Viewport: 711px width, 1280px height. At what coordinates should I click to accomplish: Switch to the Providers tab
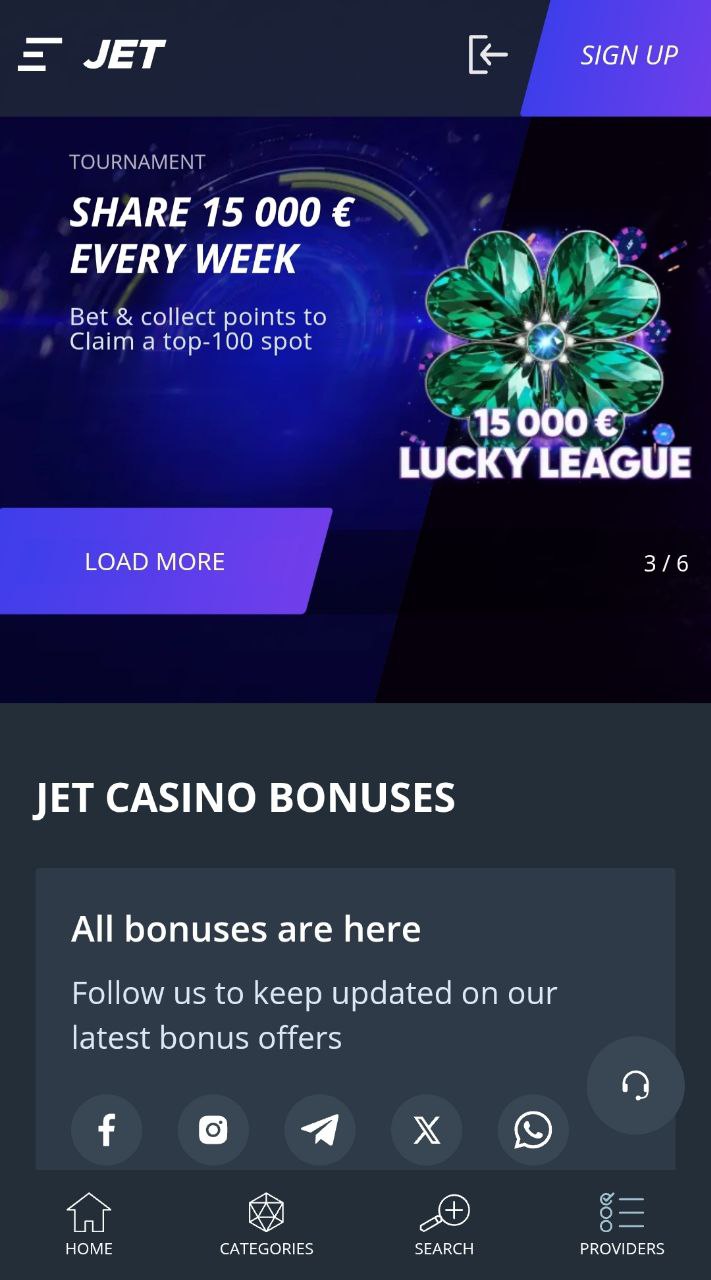coord(622,1224)
